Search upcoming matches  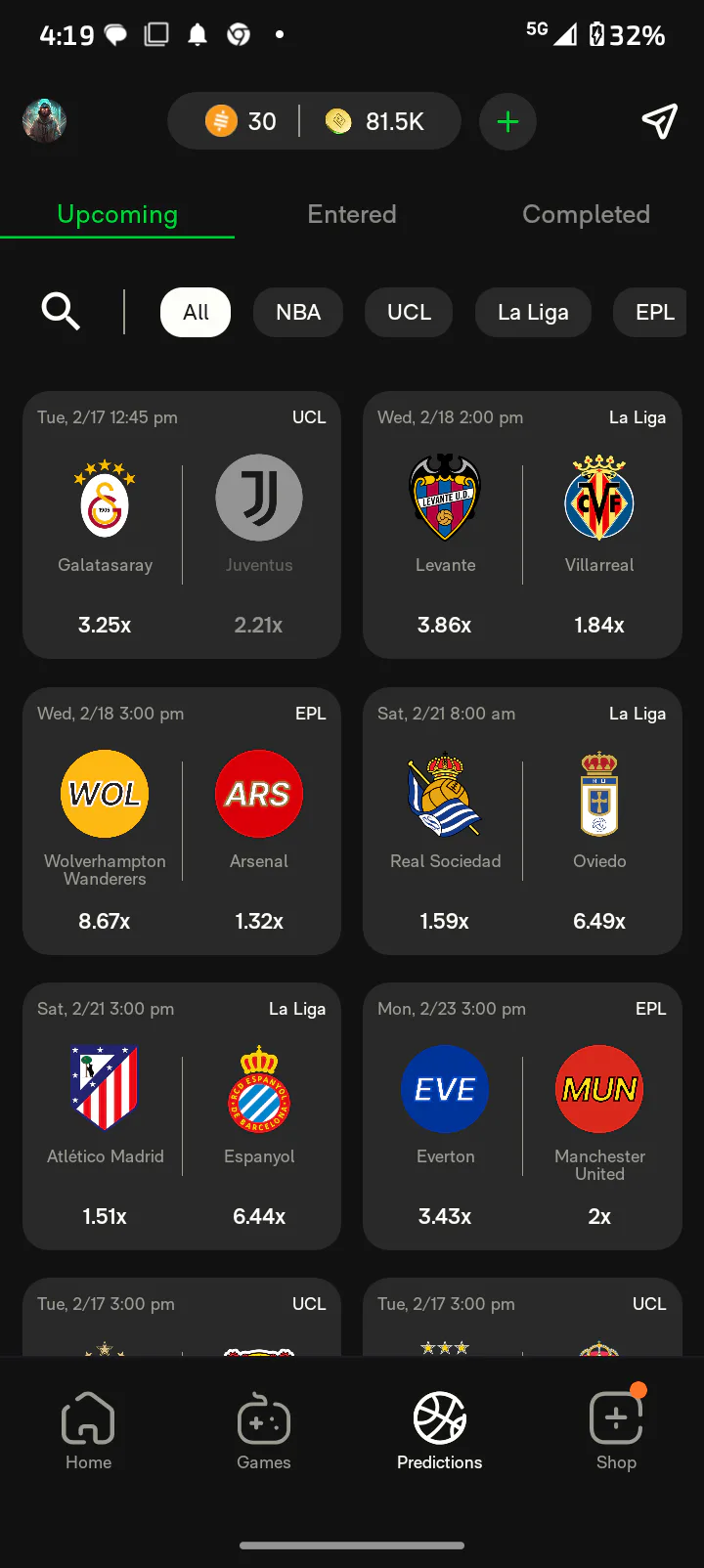61,312
